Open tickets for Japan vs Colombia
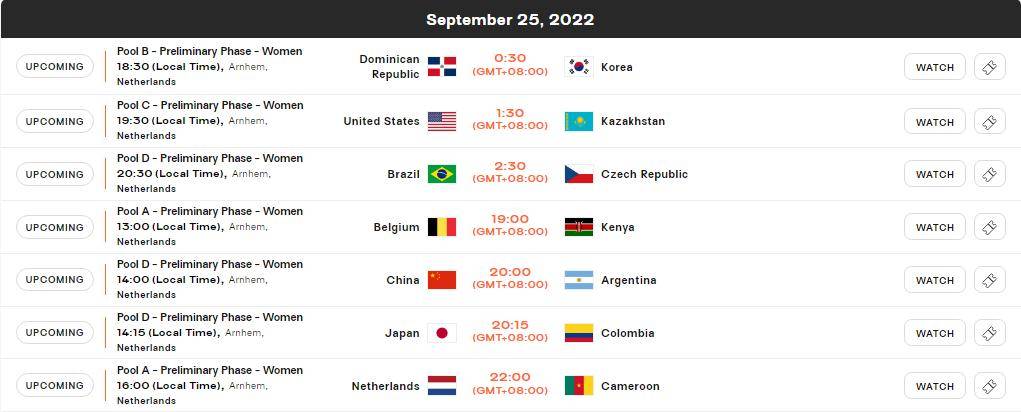1021x412 pixels. tap(989, 333)
